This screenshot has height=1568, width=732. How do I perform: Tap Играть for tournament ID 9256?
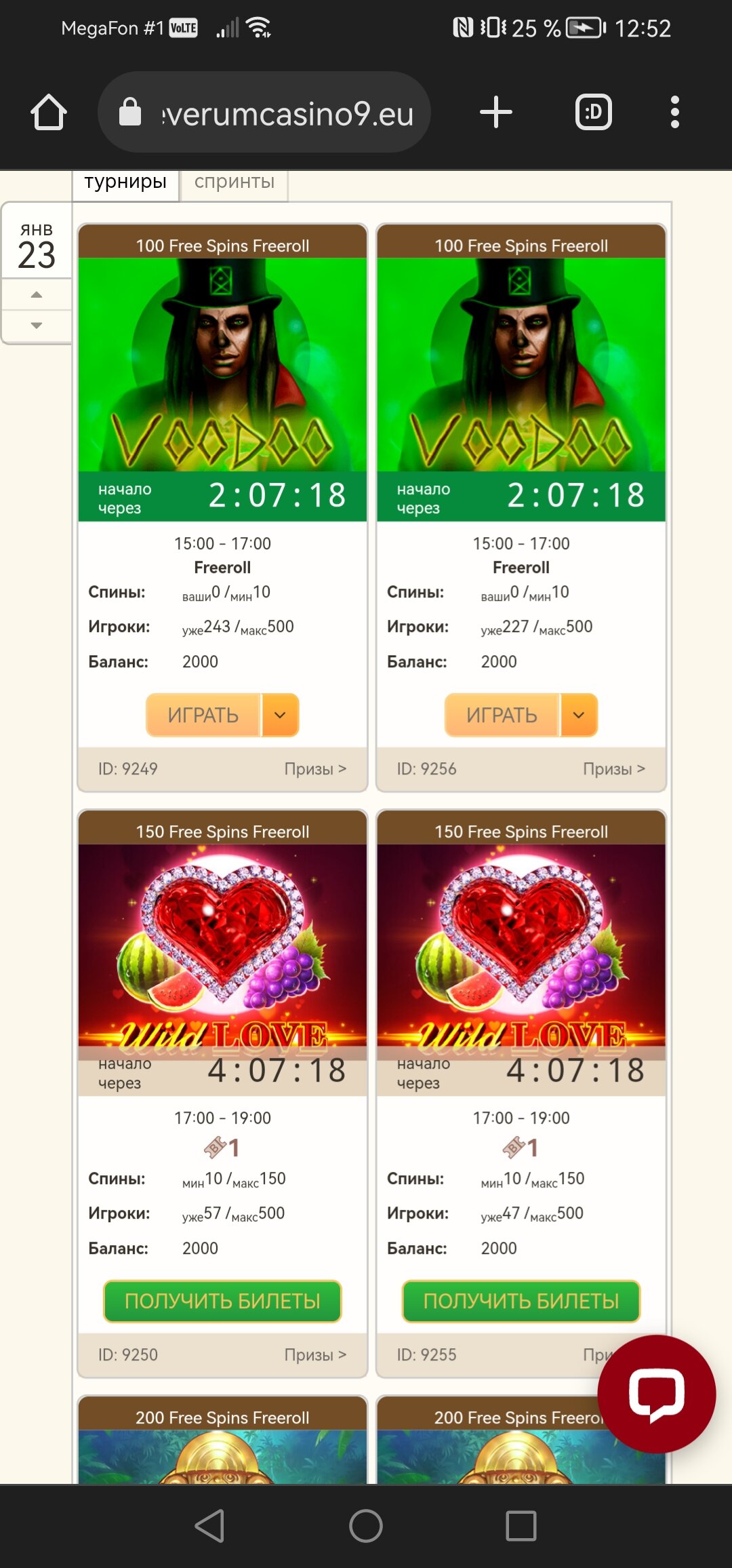click(502, 715)
